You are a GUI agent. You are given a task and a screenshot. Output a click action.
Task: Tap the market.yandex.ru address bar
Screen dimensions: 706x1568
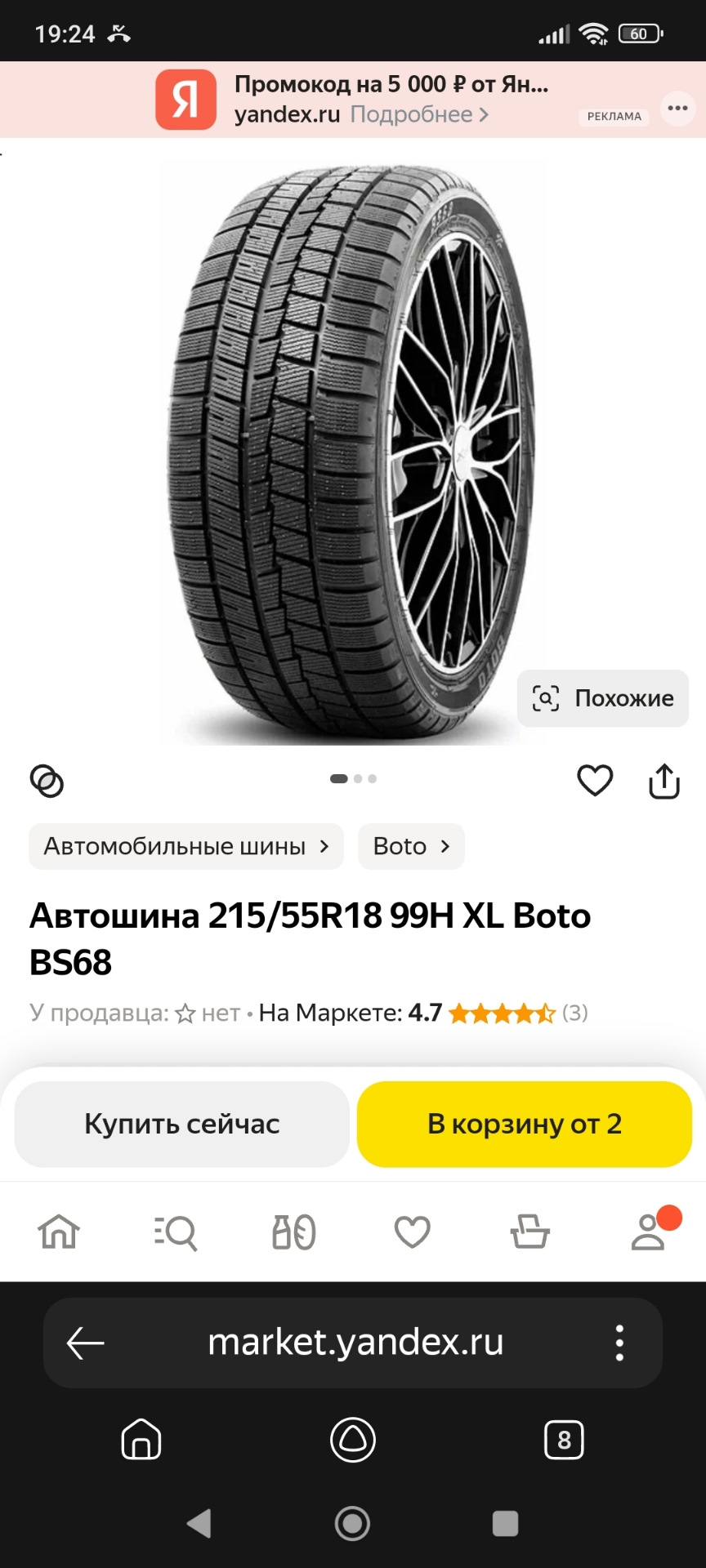[x=355, y=1343]
